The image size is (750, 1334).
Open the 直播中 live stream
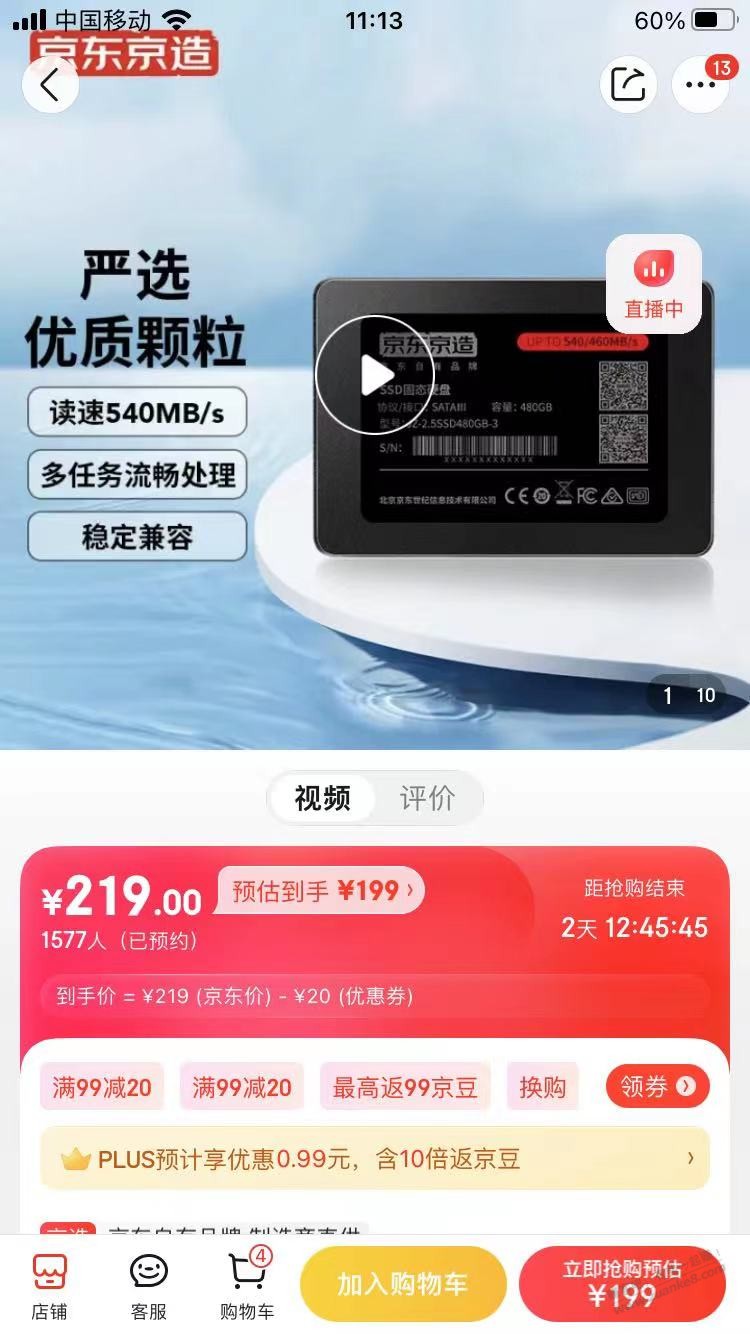(654, 284)
